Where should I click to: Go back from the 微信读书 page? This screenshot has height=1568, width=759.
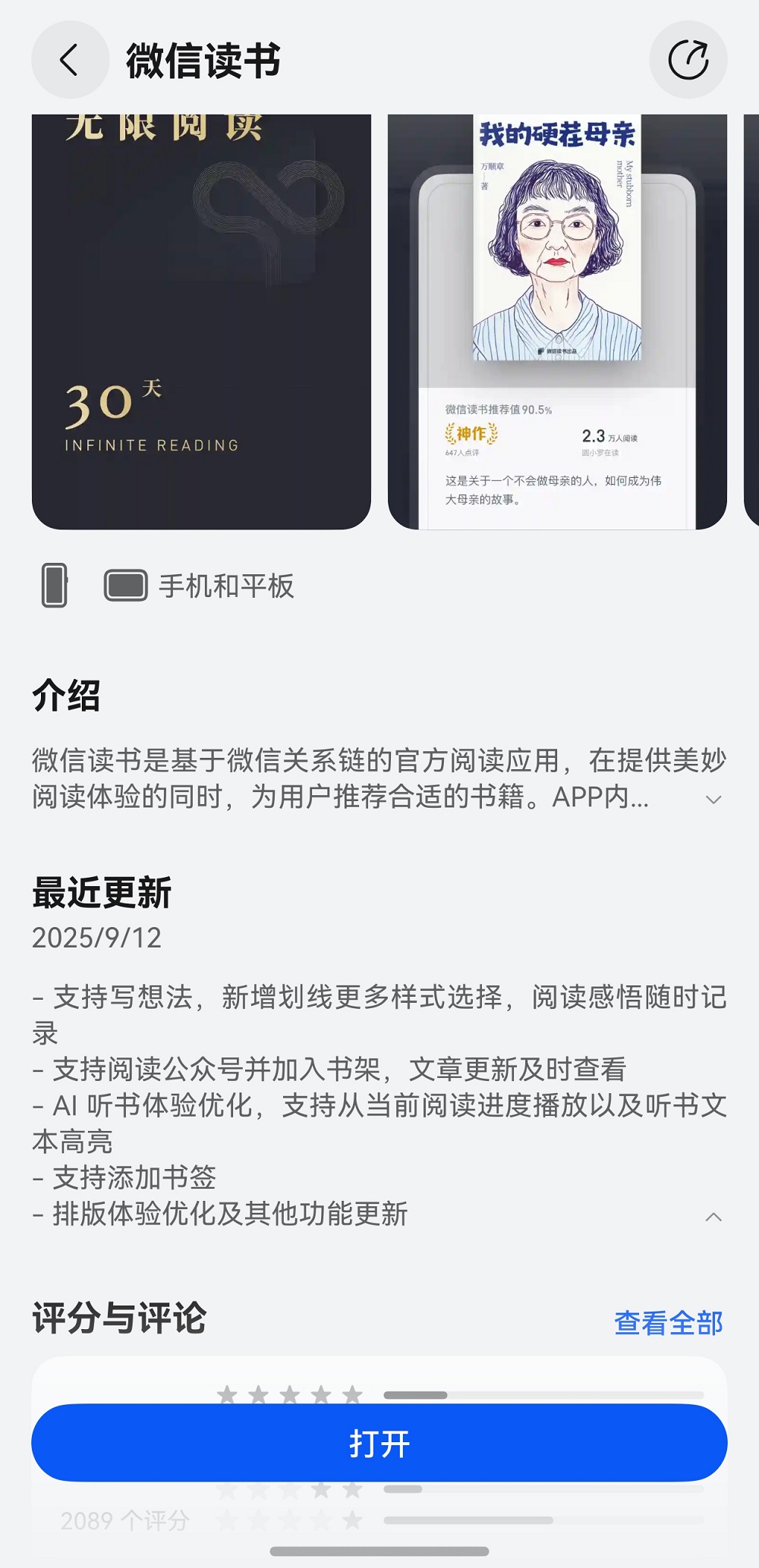70,60
